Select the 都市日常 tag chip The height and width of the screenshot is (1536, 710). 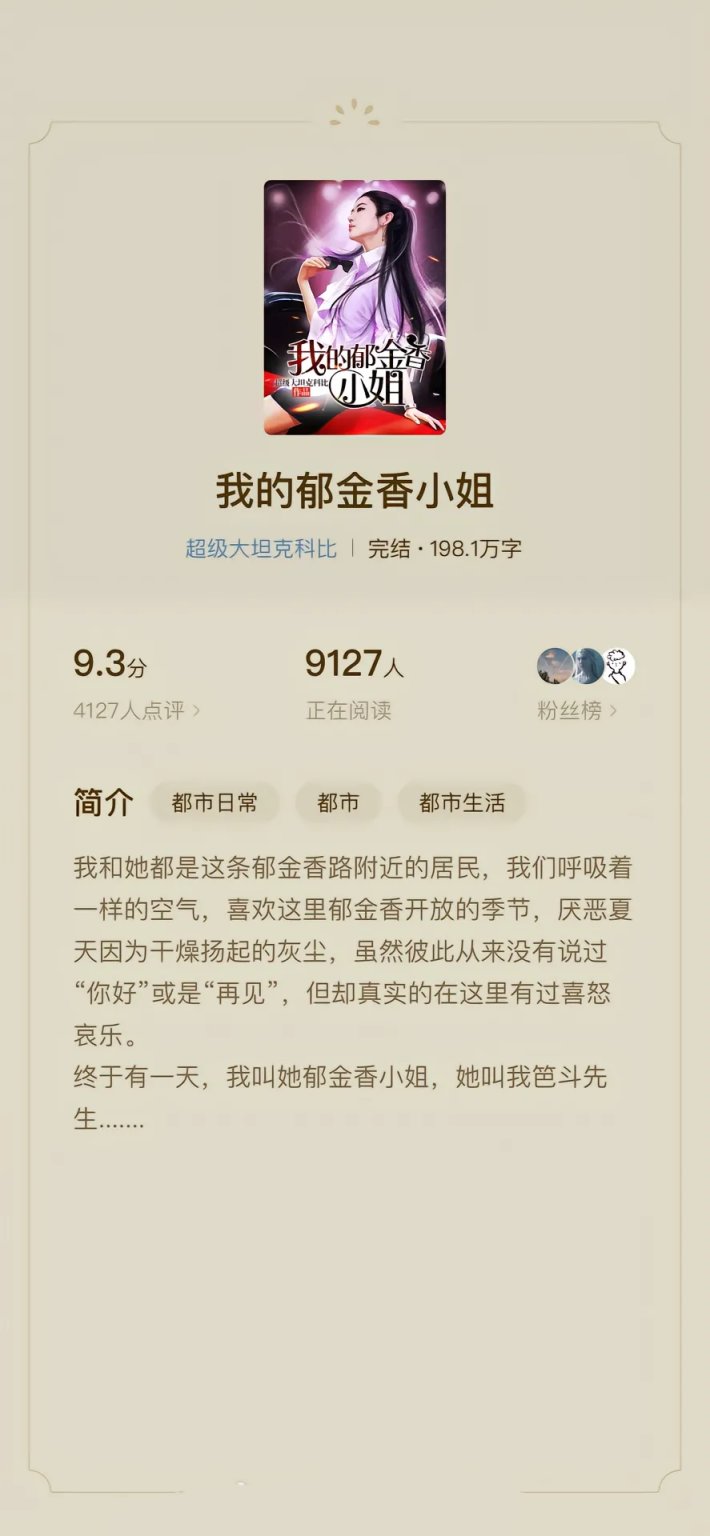(x=215, y=802)
